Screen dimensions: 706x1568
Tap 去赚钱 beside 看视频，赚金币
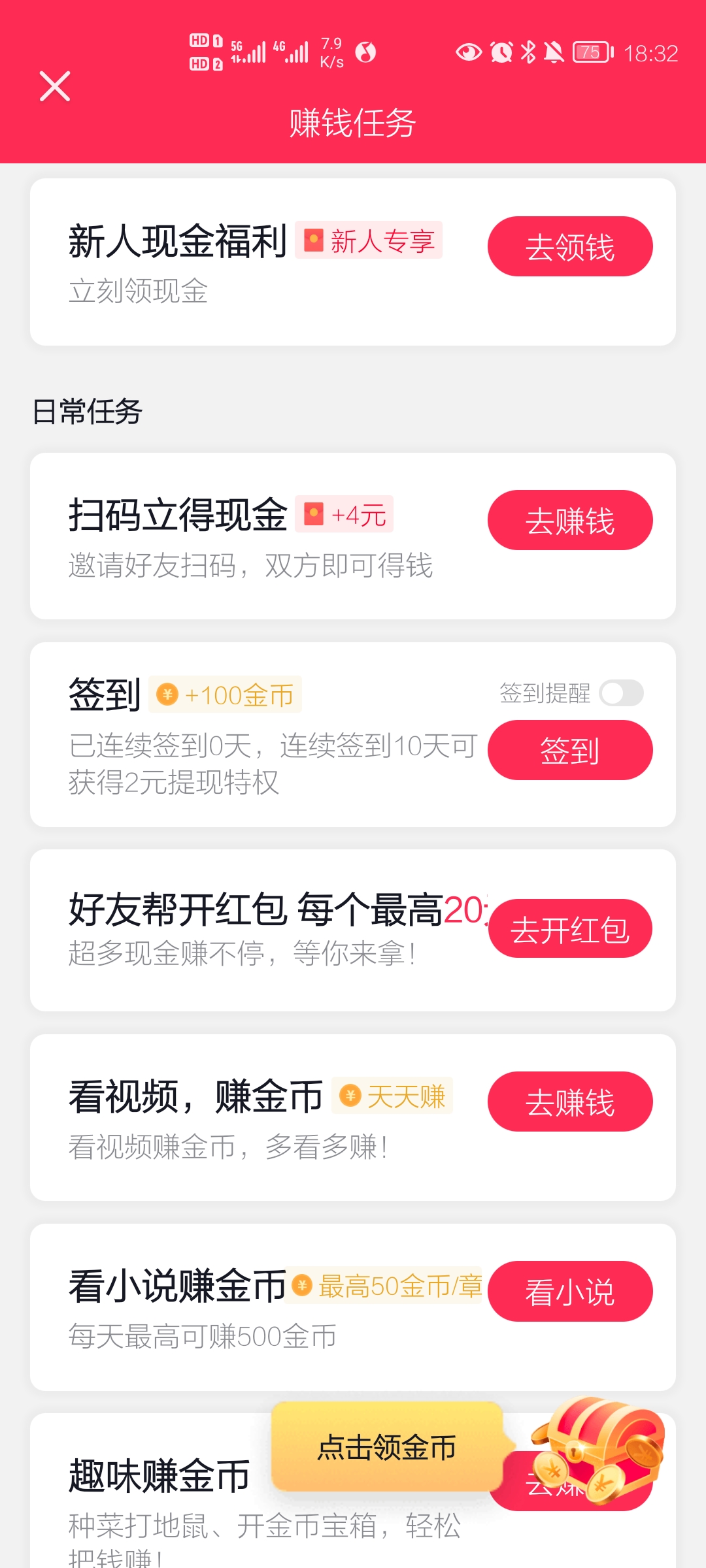click(569, 1101)
